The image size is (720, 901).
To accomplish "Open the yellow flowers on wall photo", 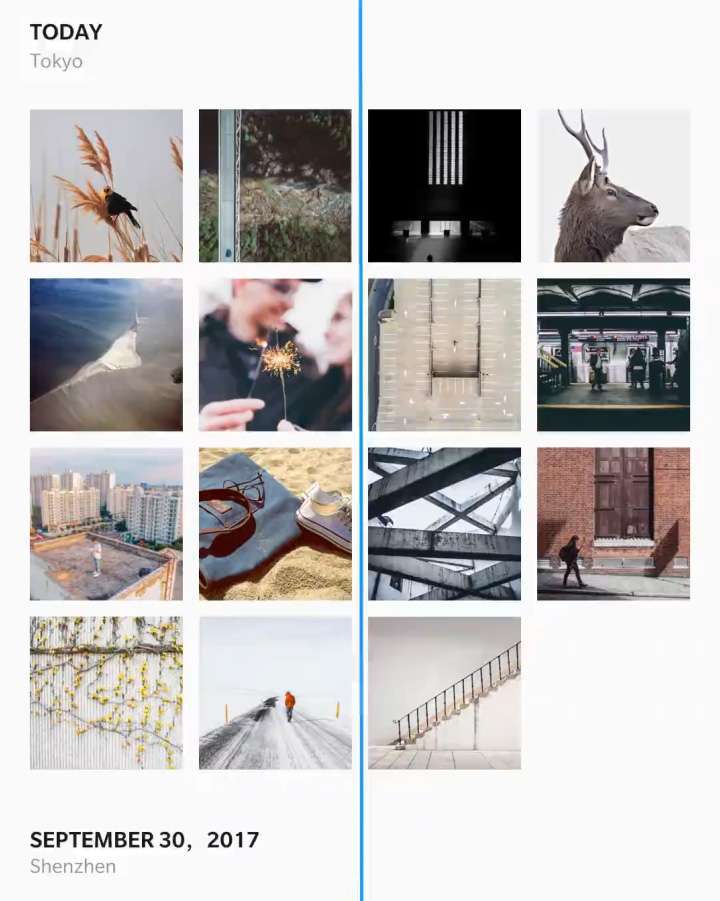I will click(106, 692).
